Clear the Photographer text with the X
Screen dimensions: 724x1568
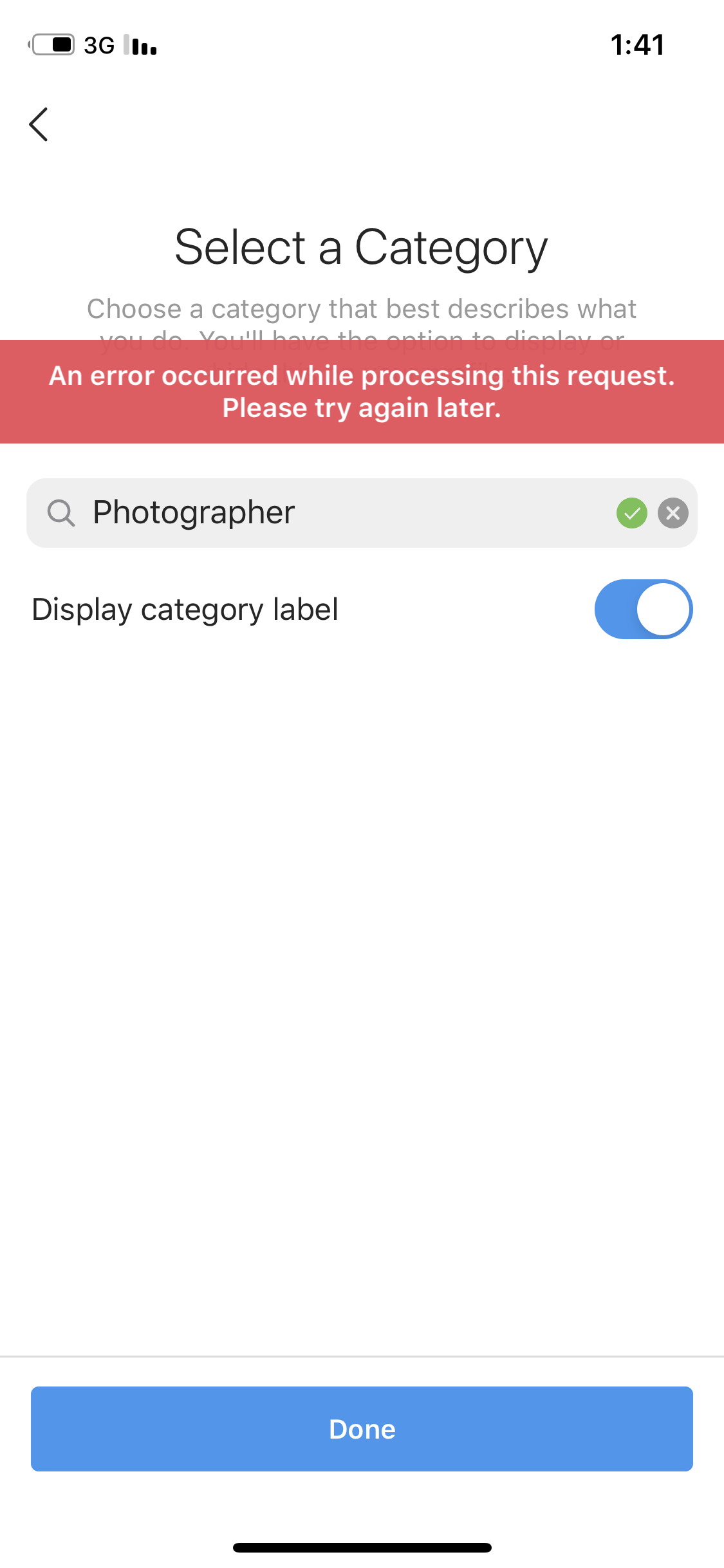(x=673, y=513)
